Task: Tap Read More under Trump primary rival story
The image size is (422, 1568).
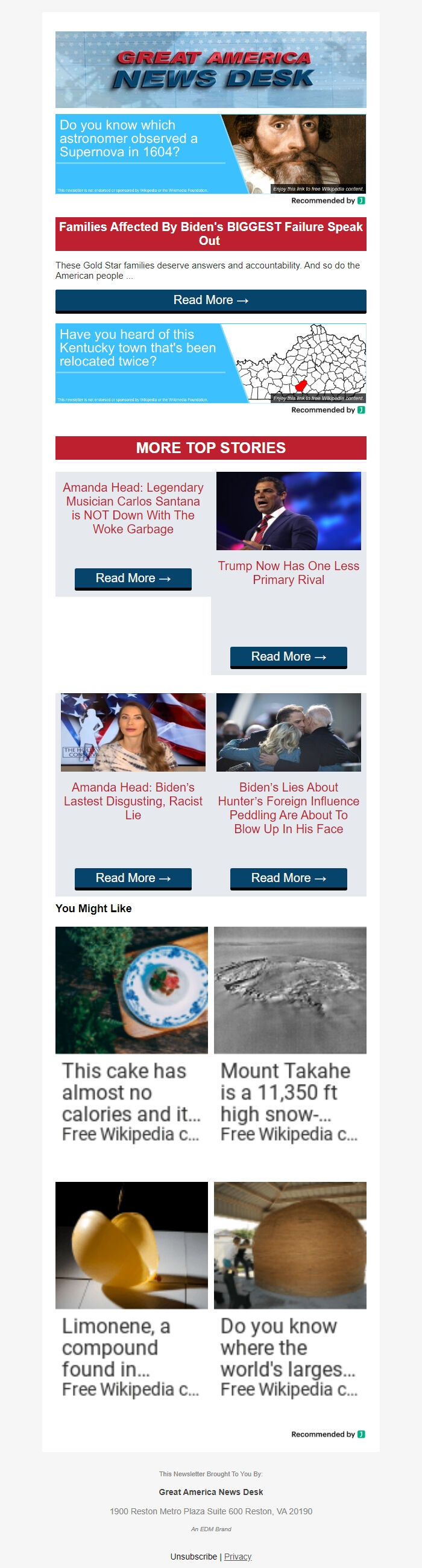Action: pyautogui.click(x=288, y=657)
